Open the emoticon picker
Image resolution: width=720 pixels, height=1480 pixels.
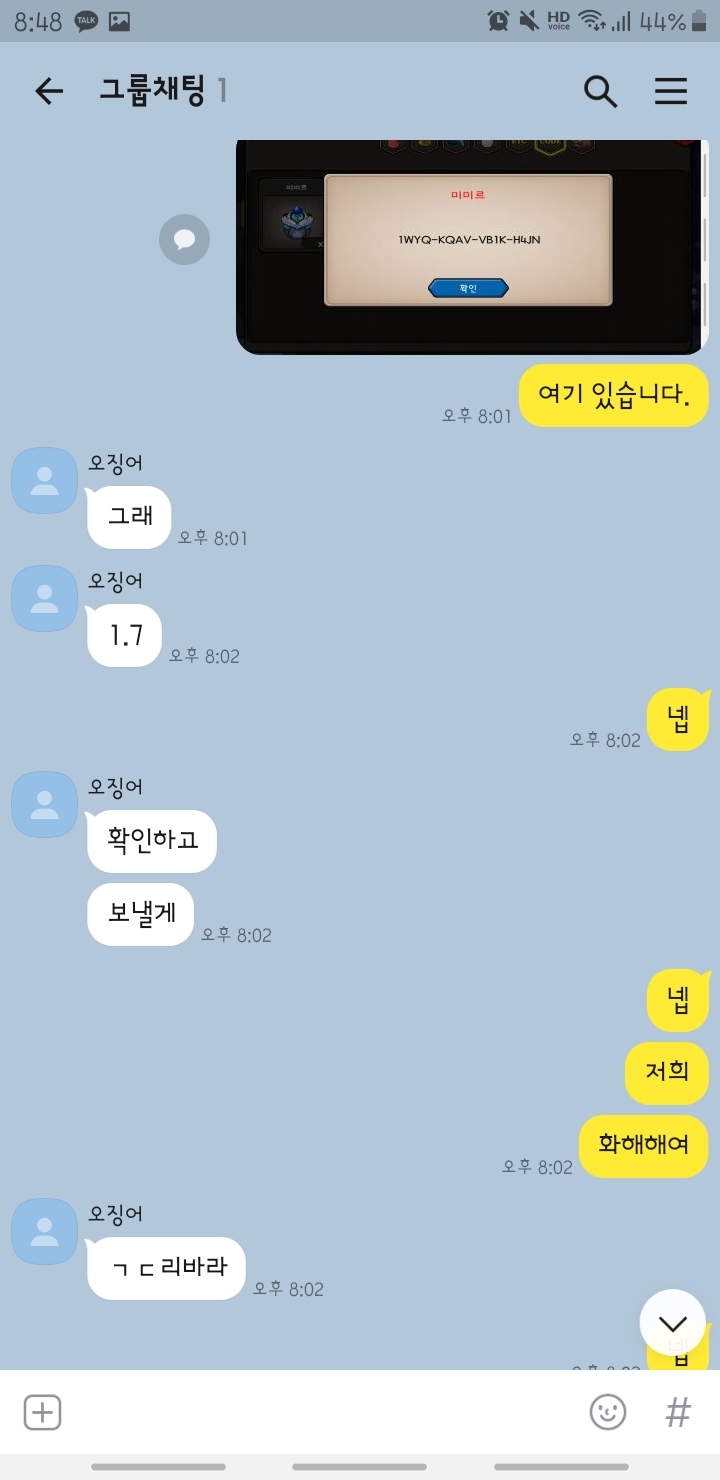pyautogui.click(x=607, y=1412)
